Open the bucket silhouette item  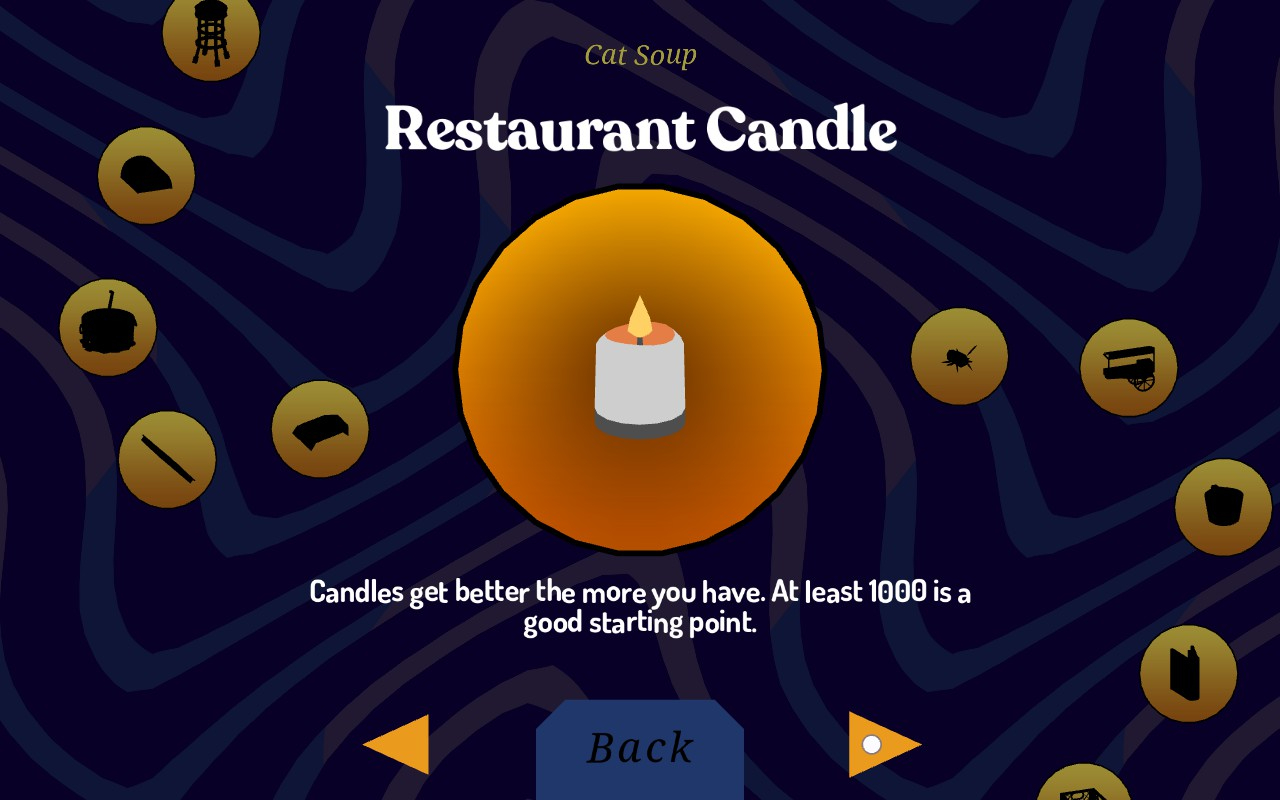(1223, 506)
